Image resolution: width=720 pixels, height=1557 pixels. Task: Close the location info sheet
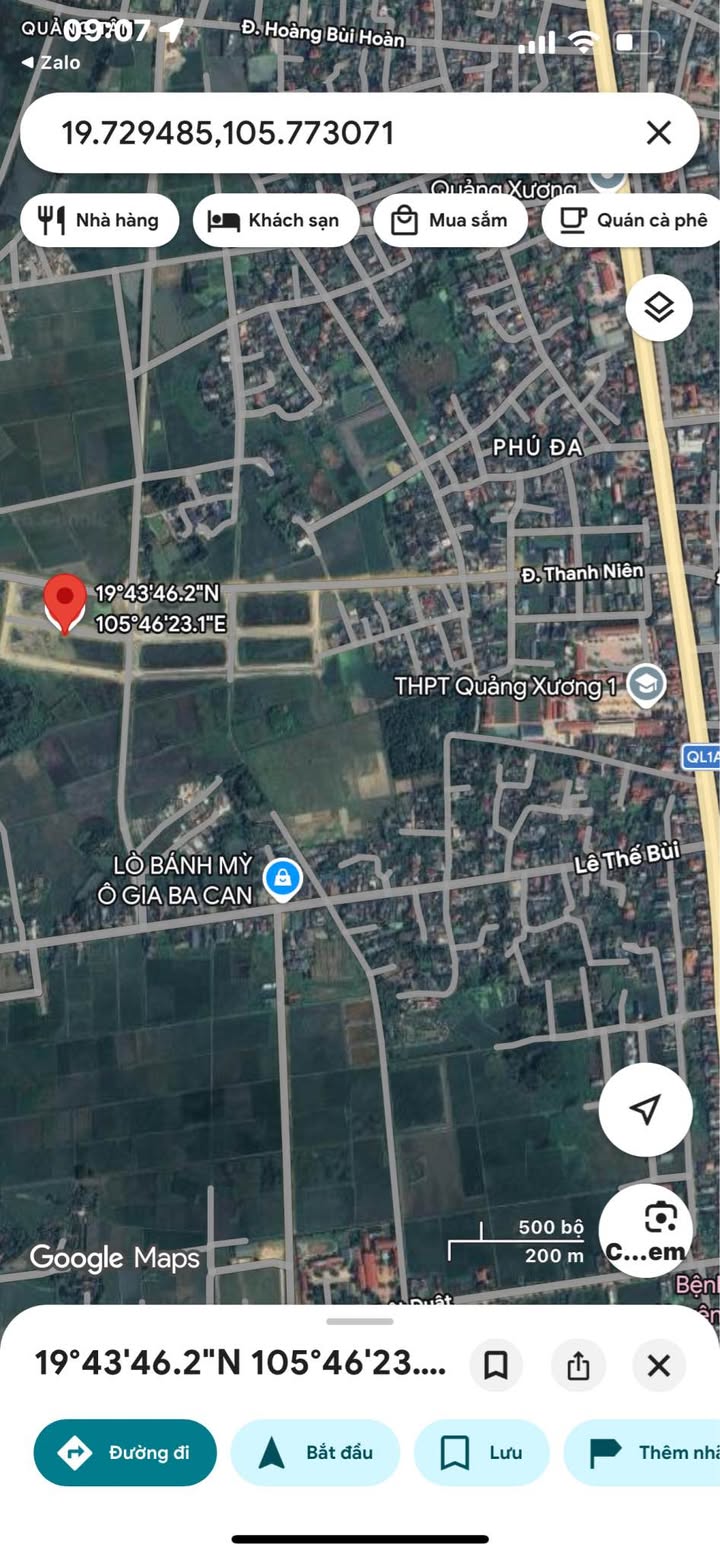(659, 1365)
